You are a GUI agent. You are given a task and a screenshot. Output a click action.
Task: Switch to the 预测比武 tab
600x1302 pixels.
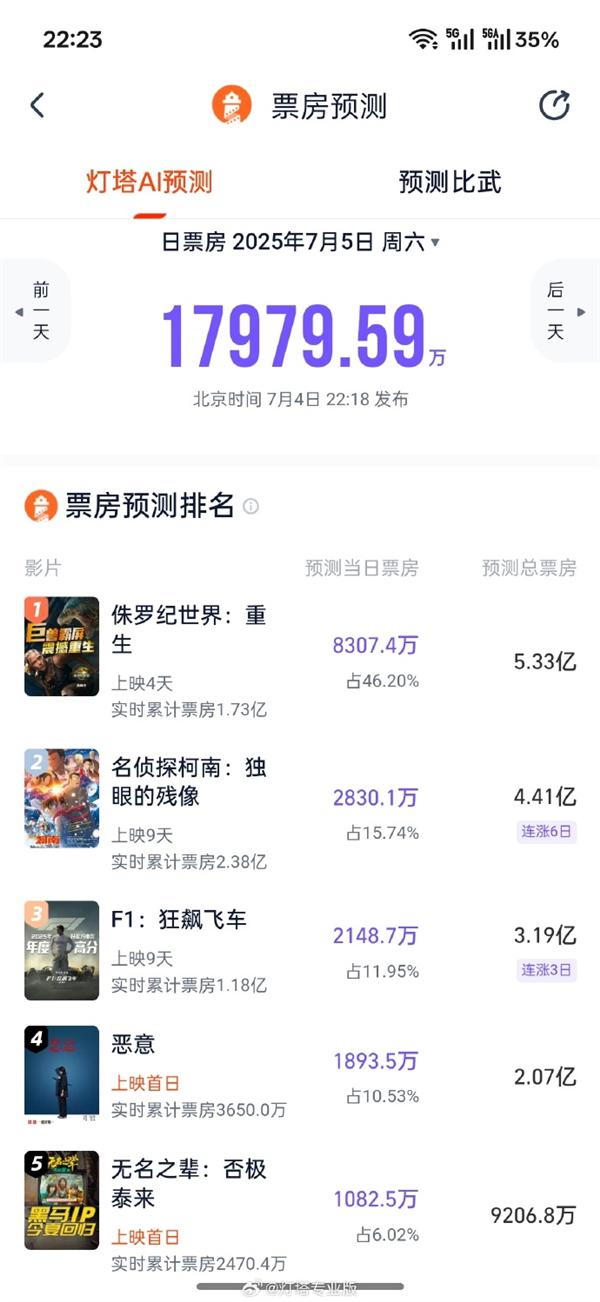point(449,182)
